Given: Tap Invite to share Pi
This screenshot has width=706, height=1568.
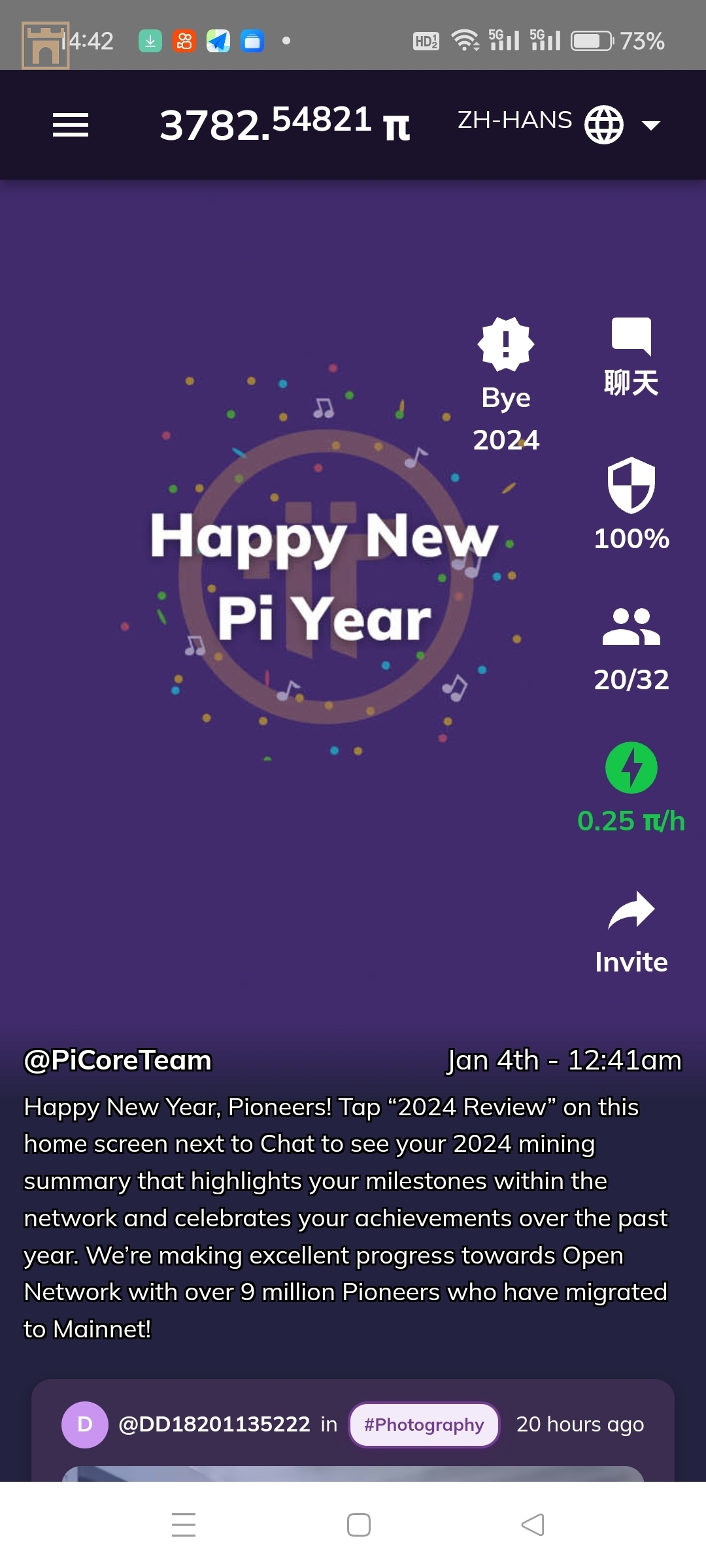Looking at the screenshot, I should [631, 933].
